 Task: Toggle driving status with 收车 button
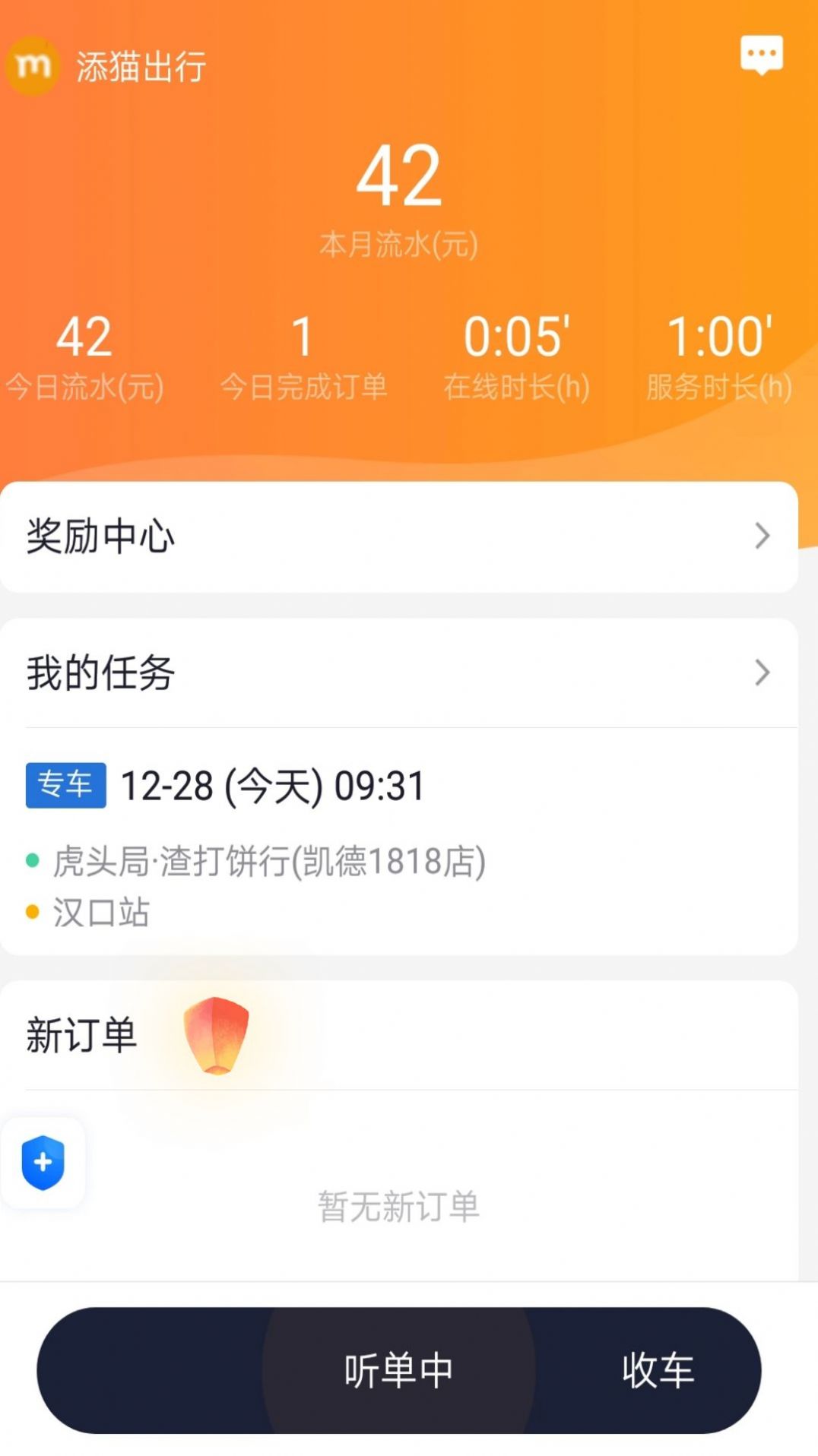point(656,1370)
